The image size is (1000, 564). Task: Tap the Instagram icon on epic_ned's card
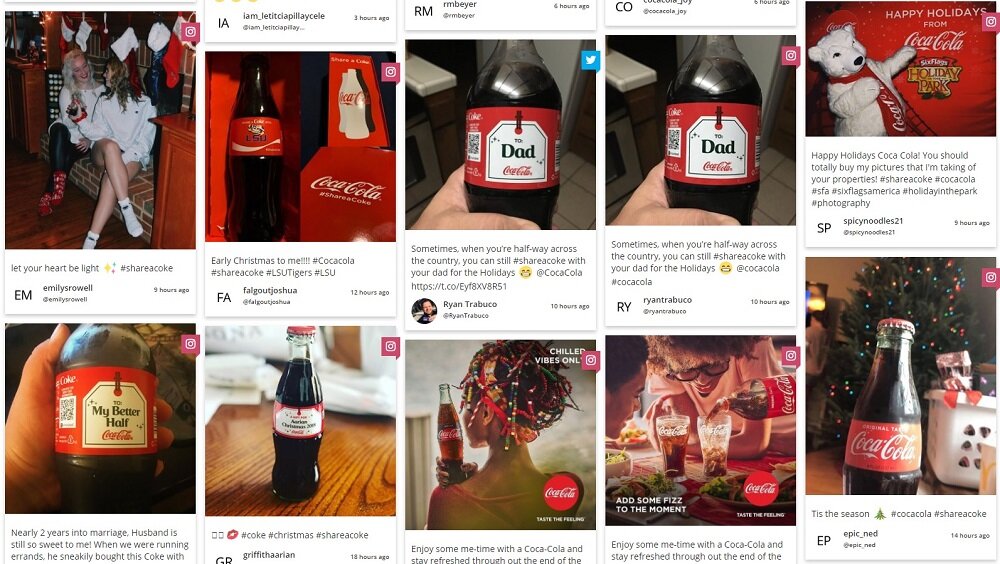(990, 277)
